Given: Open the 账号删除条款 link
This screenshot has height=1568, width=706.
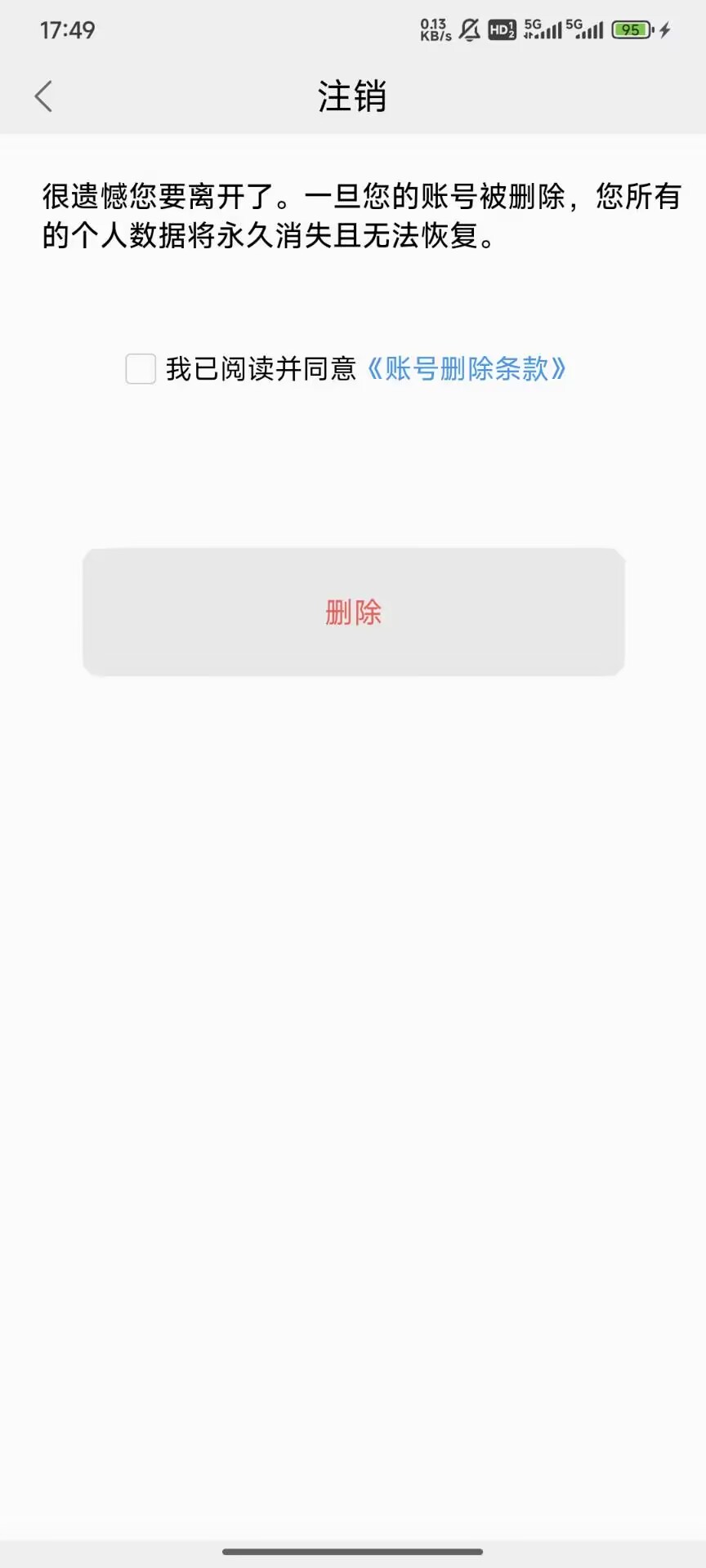Looking at the screenshot, I should point(466,369).
